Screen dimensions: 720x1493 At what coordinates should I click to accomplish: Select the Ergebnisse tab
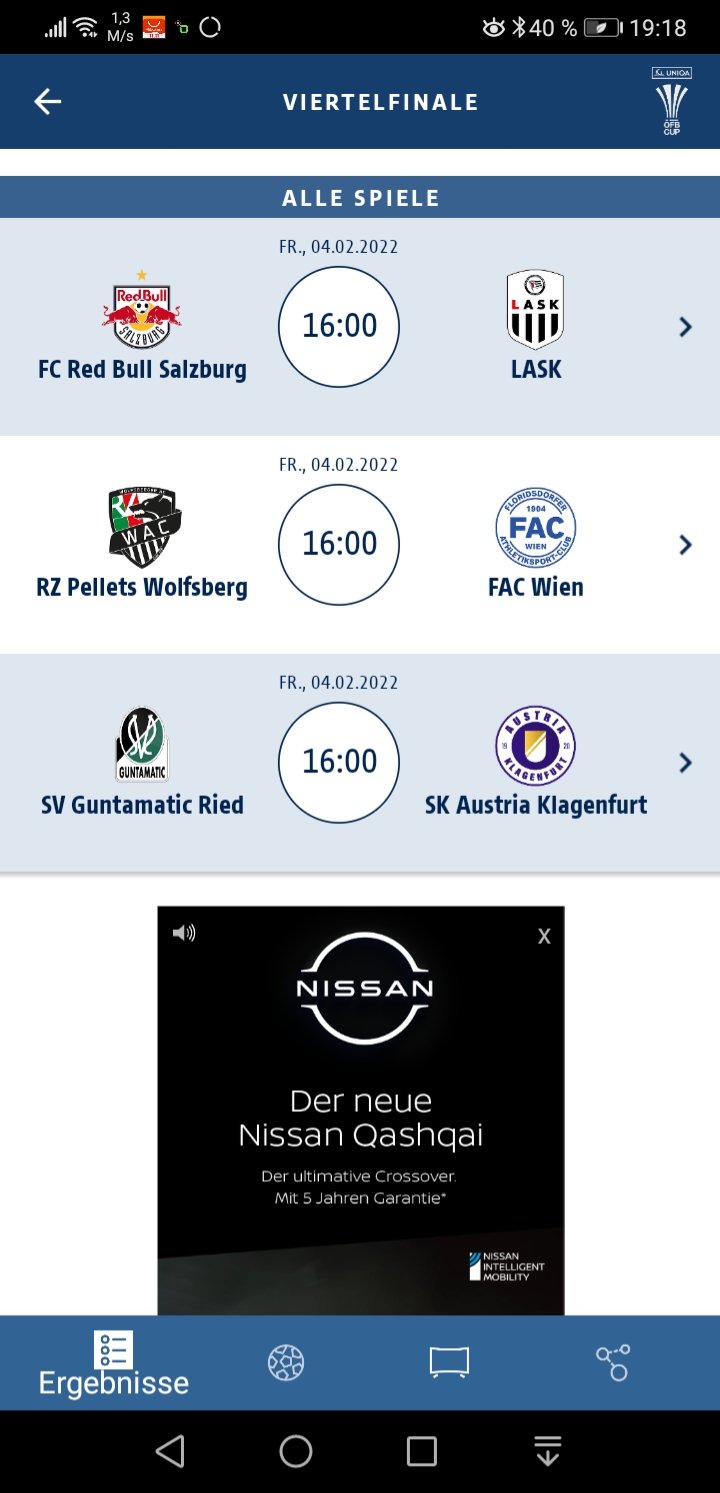pyautogui.click(x=114, y=1364)
